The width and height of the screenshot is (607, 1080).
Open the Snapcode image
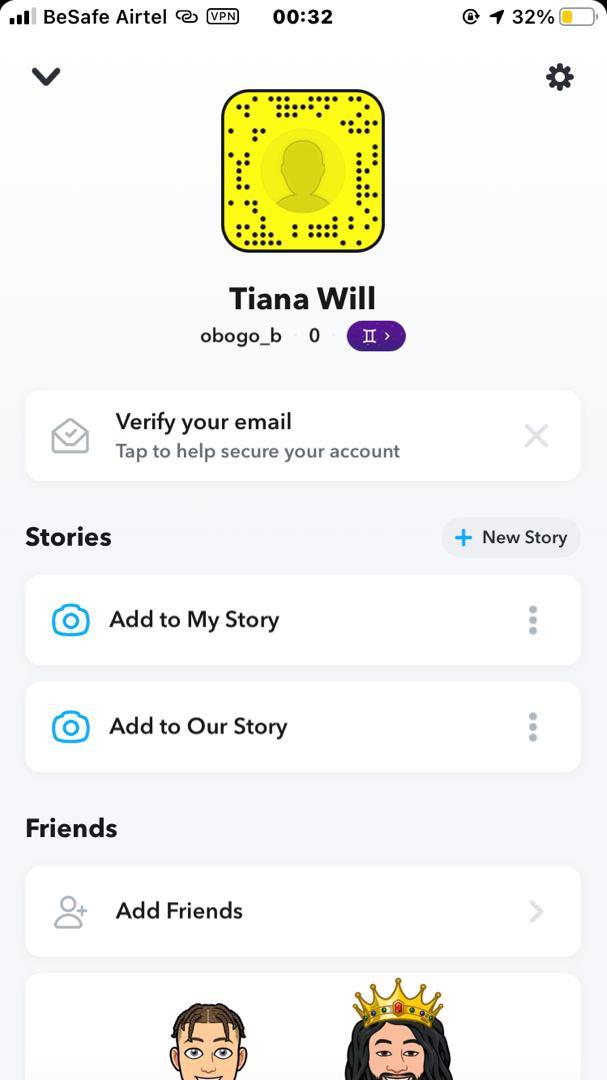303,170
